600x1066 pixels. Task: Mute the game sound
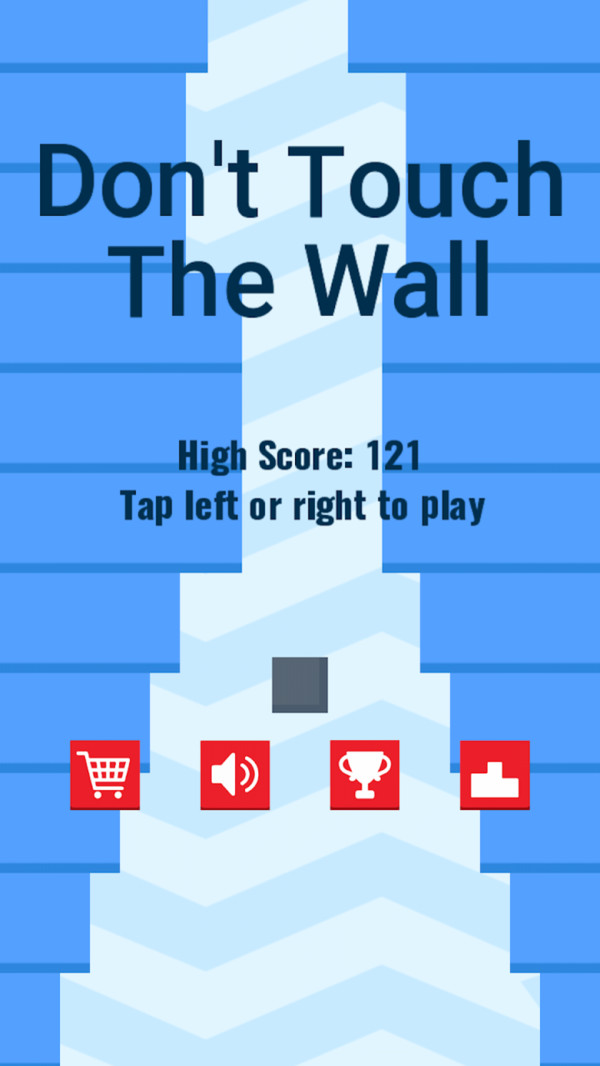click(235, 775)
